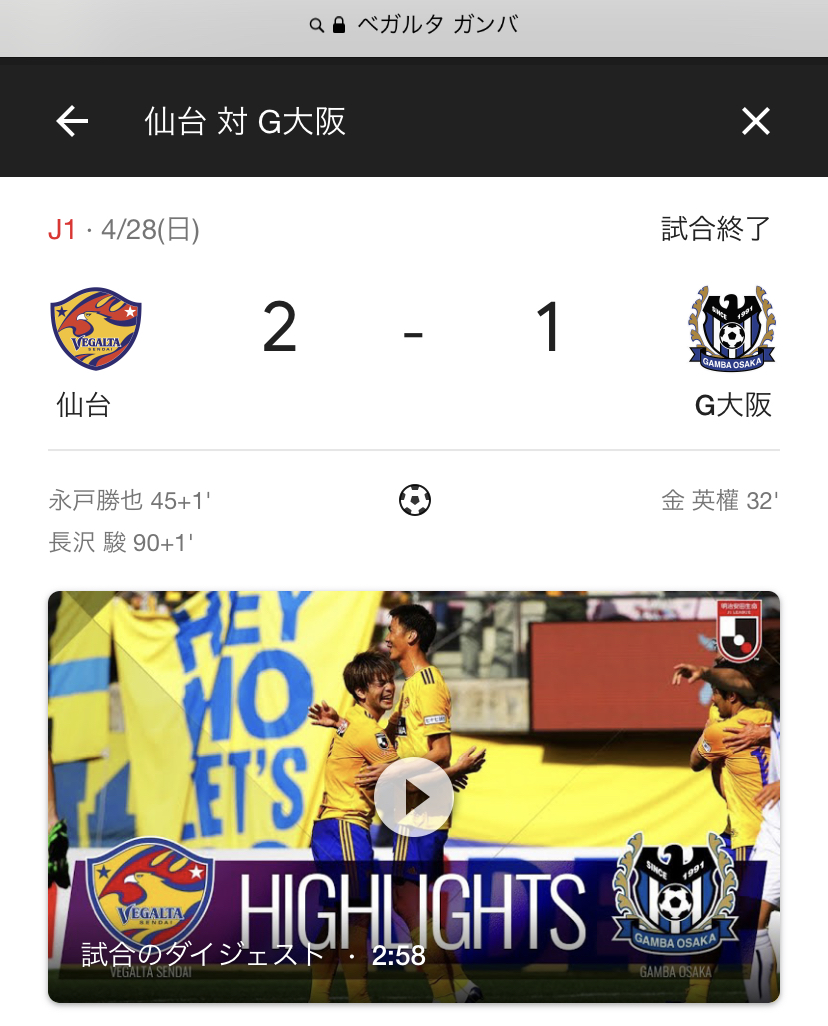
Task: Close the 仙台 対 G大阪 match panel
Action: coord(755,122)
